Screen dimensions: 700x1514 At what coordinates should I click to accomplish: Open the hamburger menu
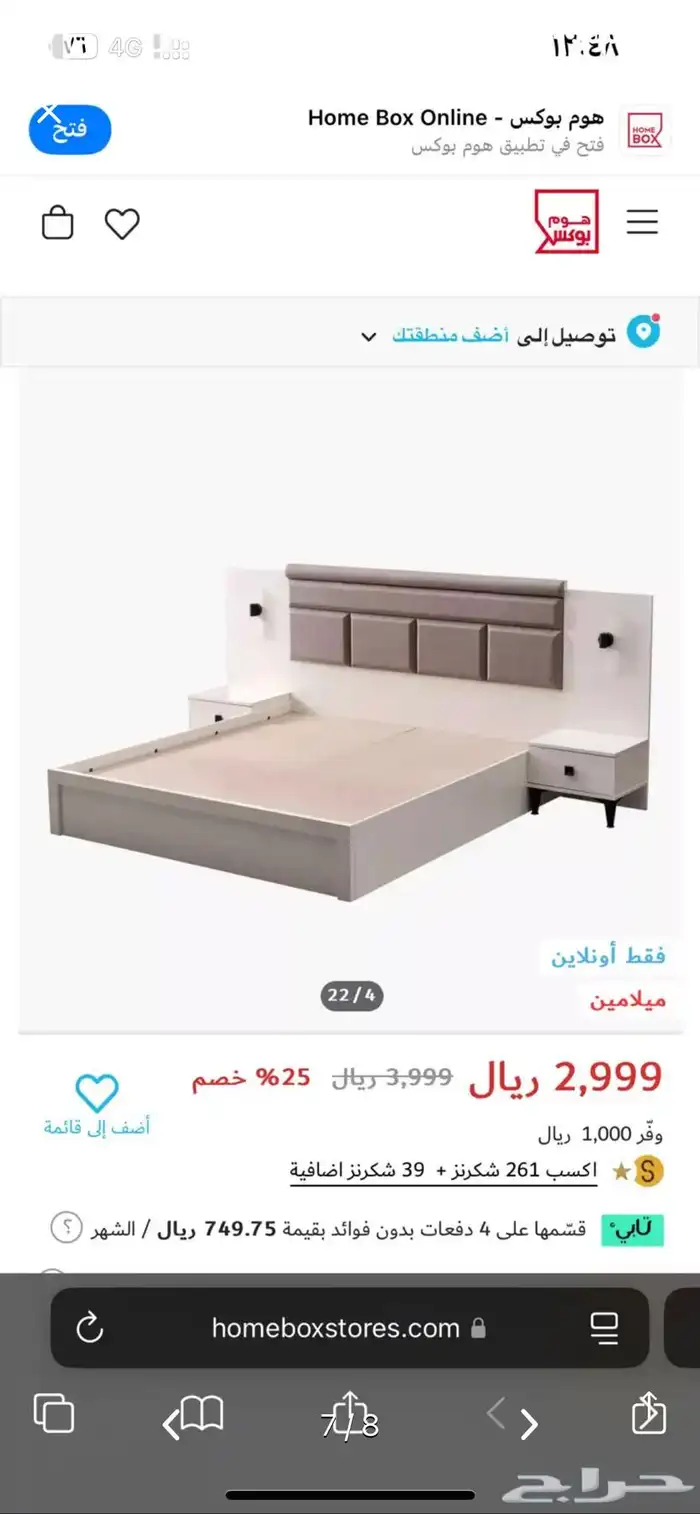642,222
